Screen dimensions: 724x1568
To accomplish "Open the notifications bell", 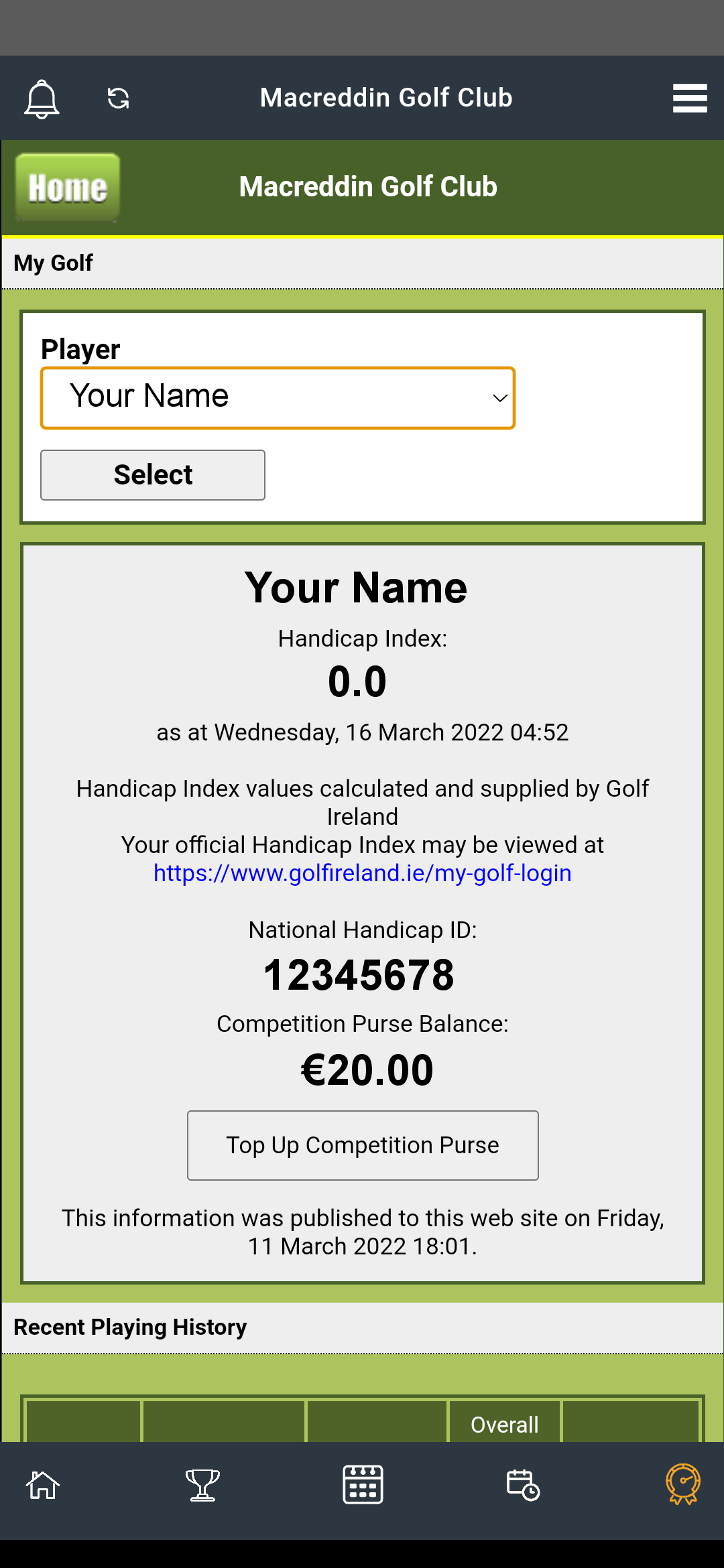I will pyautogui.click(x=42, y=99).
